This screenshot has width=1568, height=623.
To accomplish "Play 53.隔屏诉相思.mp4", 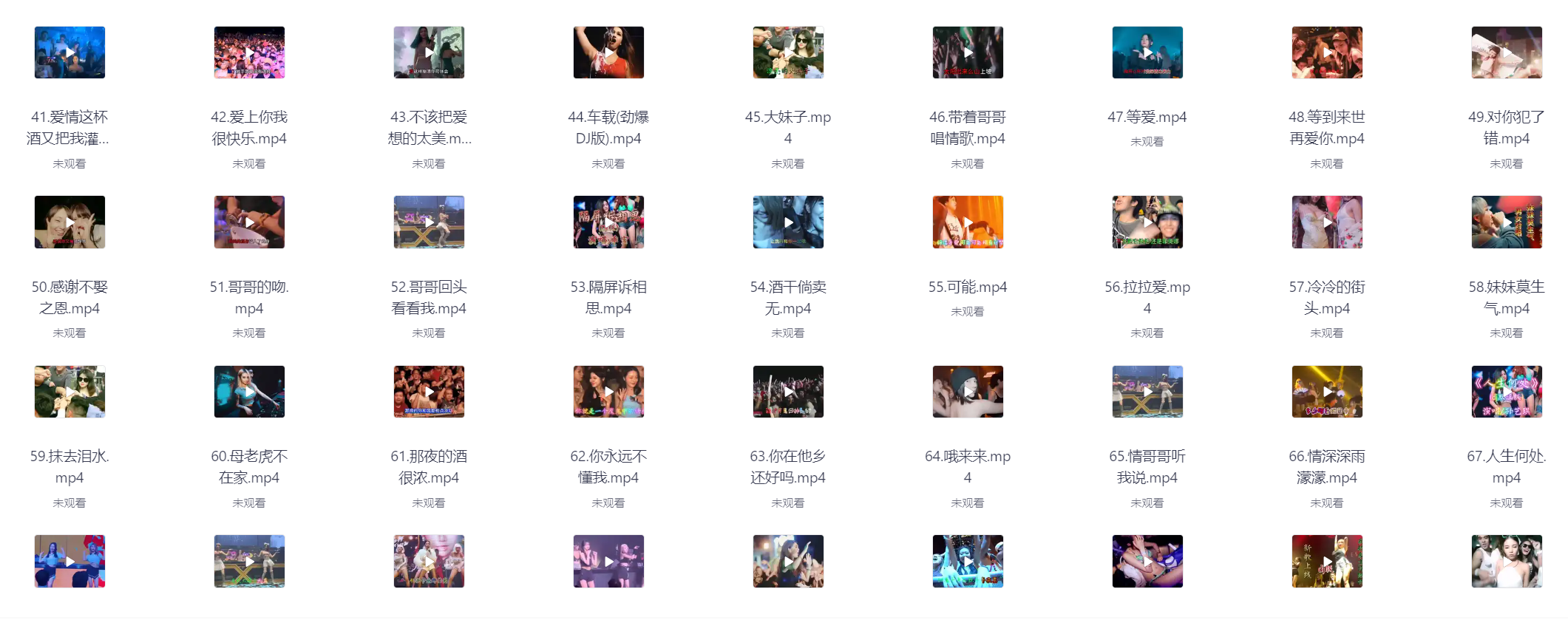I will click(x=608, y=222).
